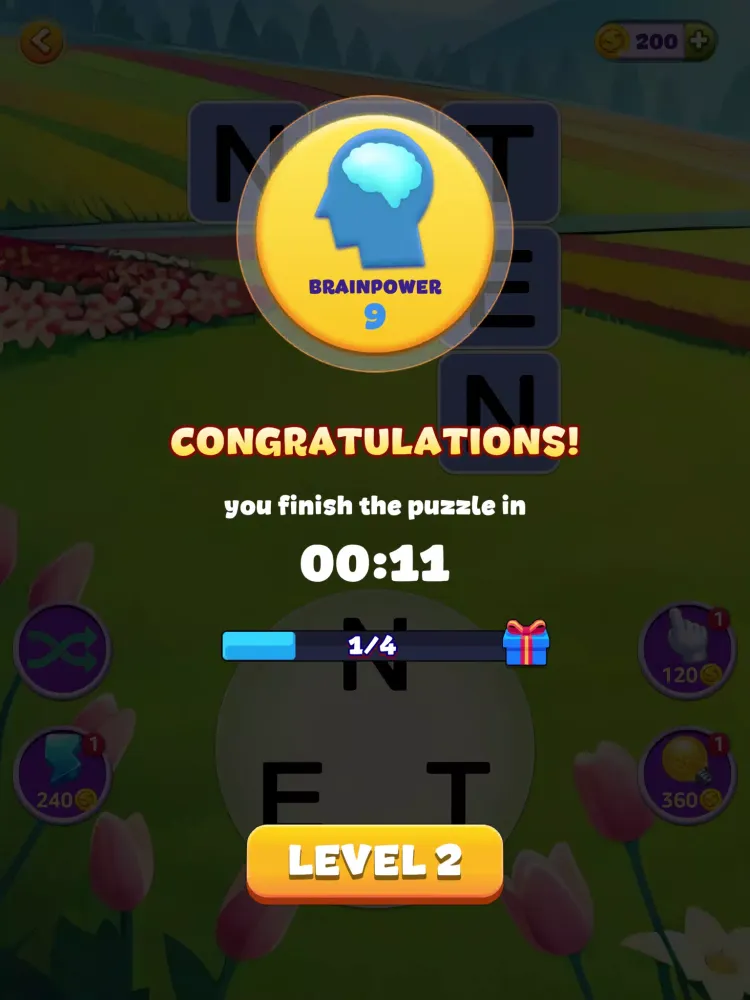The image size is (750, 1000).
Task: Open the progress gift box
Action: pos(526,643)
